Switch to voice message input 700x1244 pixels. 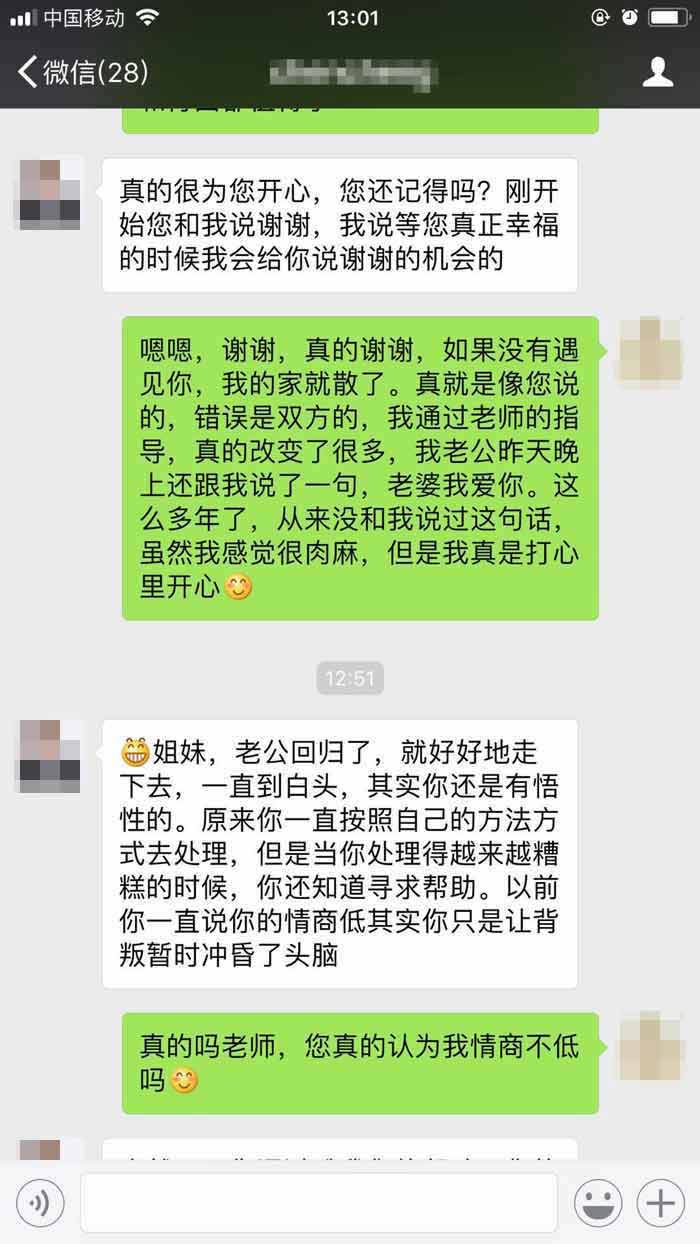pos(40,1202)
